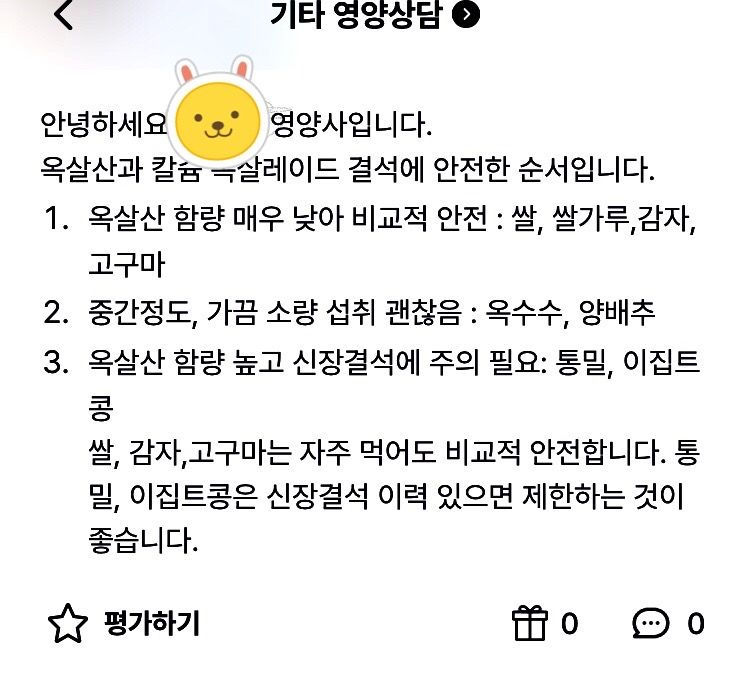The height and width of the screenshot is (683, 750).
Task: Tap 평가하기 star to rate answer
Action: coord(69,624)
